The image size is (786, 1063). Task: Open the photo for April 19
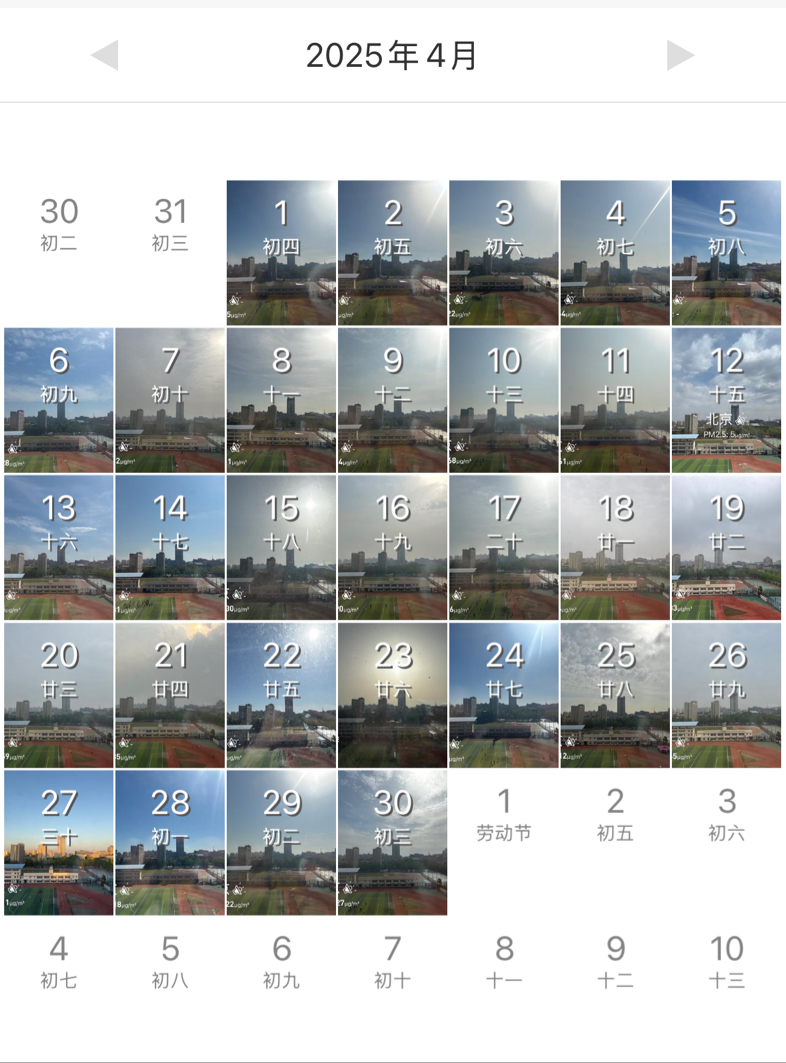click(727, 547)
